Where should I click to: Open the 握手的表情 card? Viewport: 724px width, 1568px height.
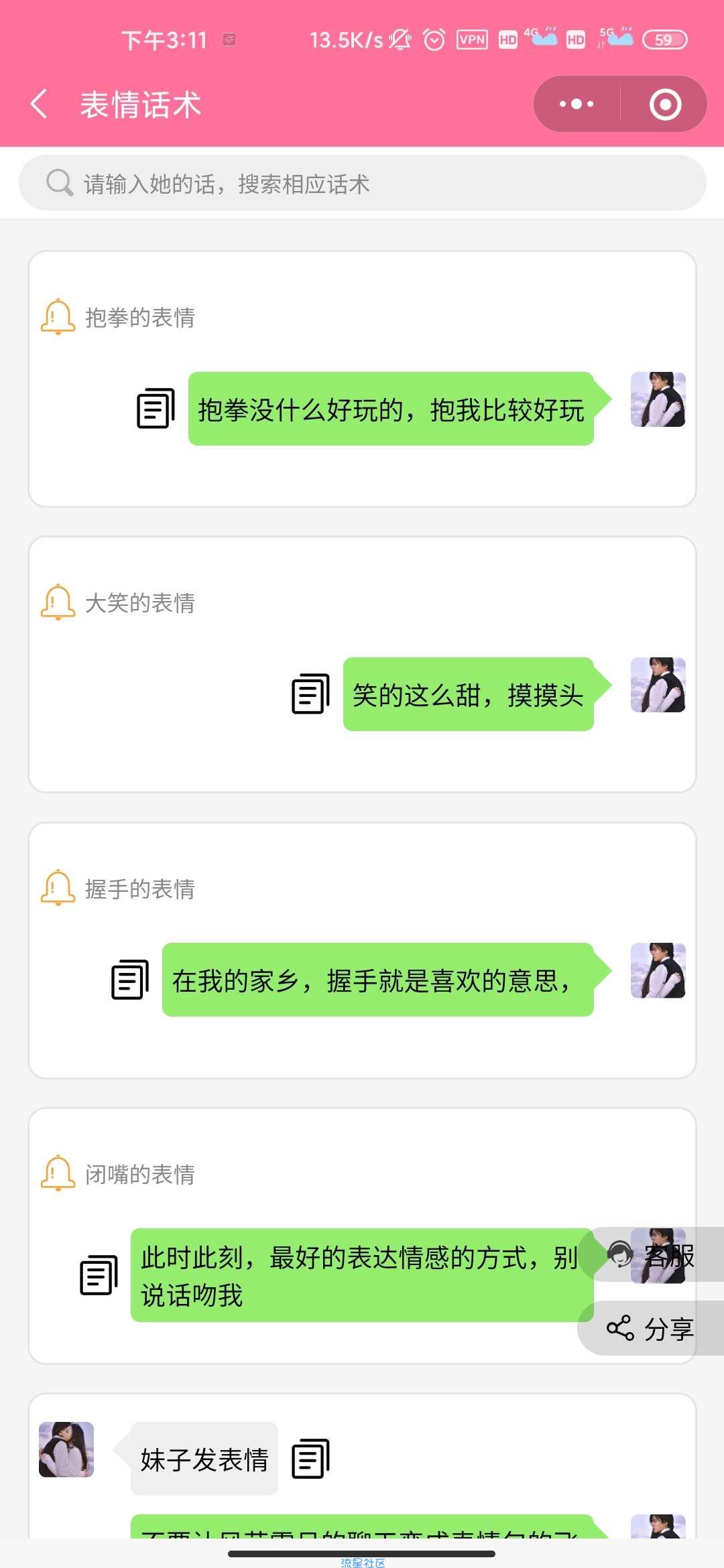tap(140, 889)
